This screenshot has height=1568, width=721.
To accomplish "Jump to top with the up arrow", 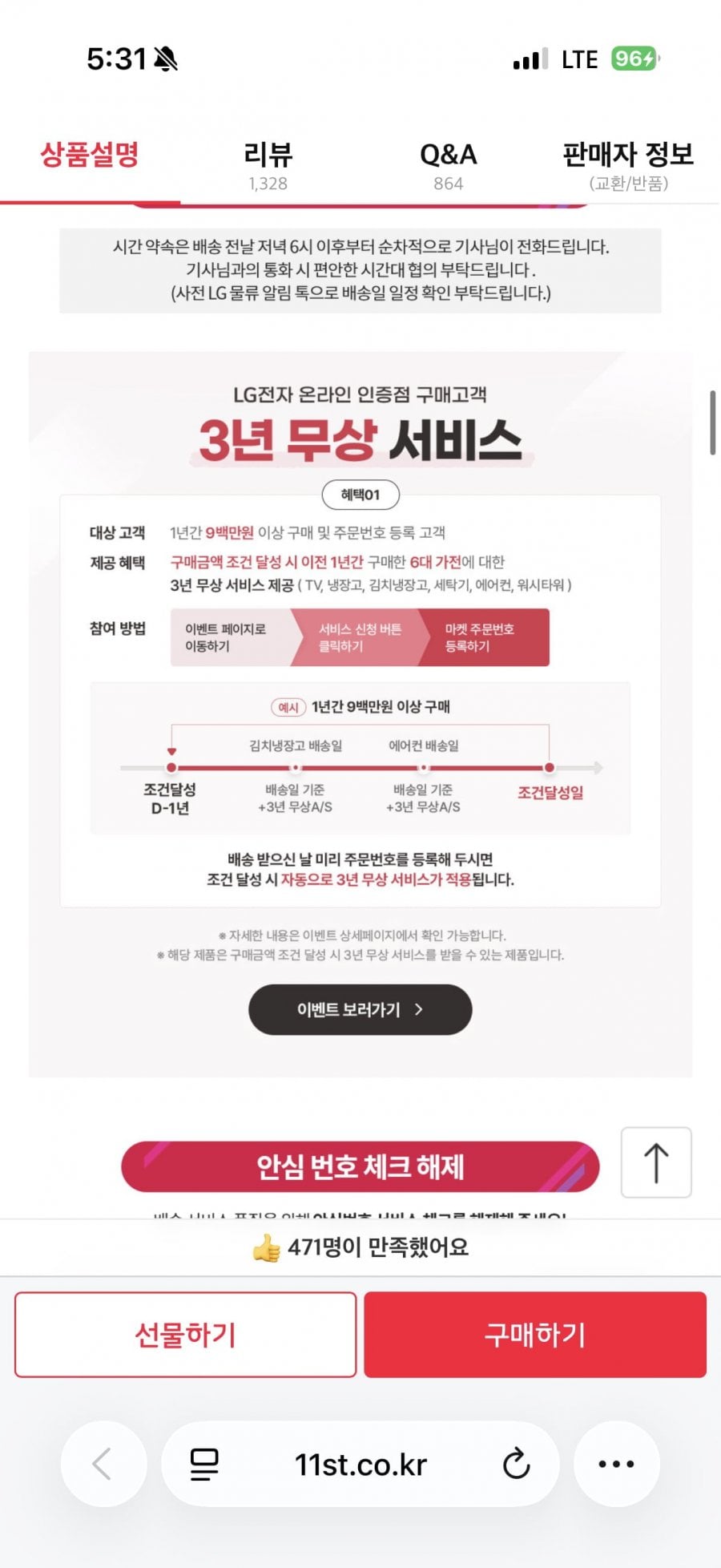I will tap(656, 1162).
